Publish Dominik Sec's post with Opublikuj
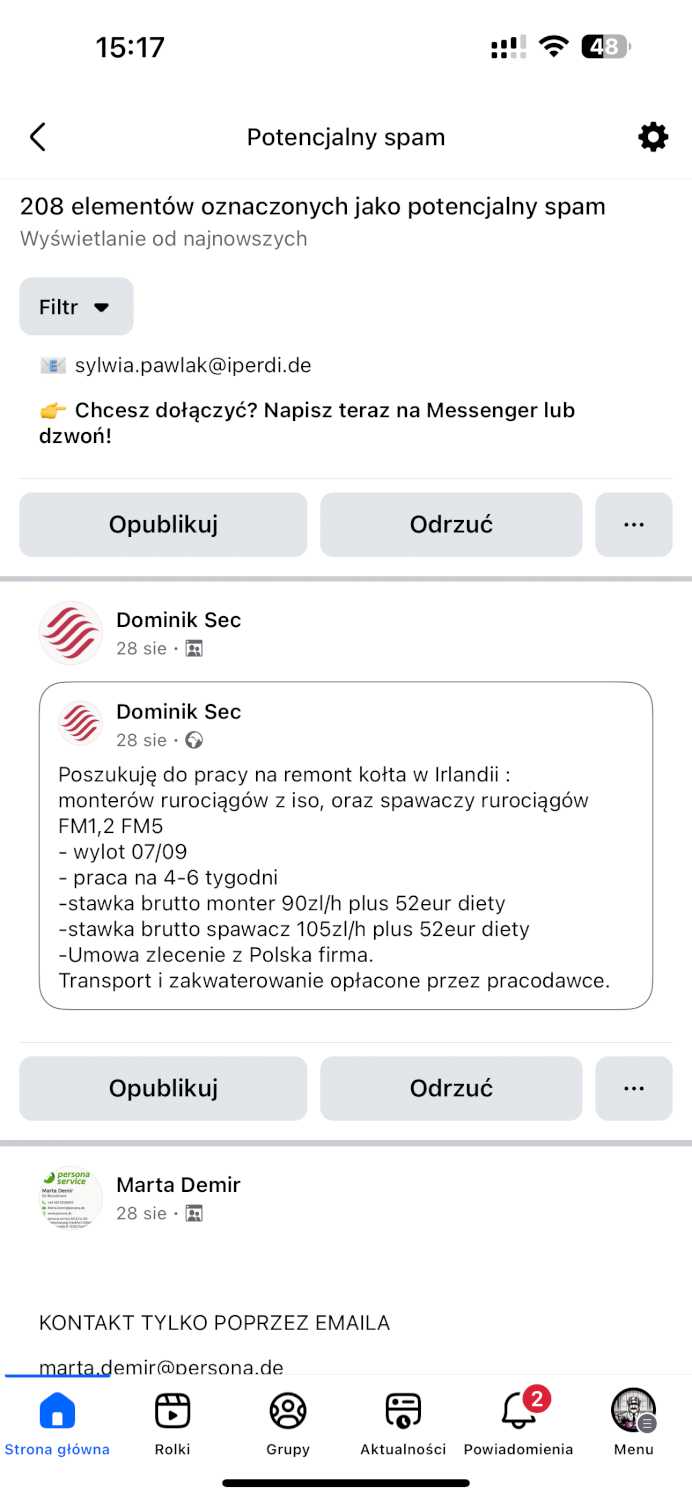 [x=163, y=1088]
